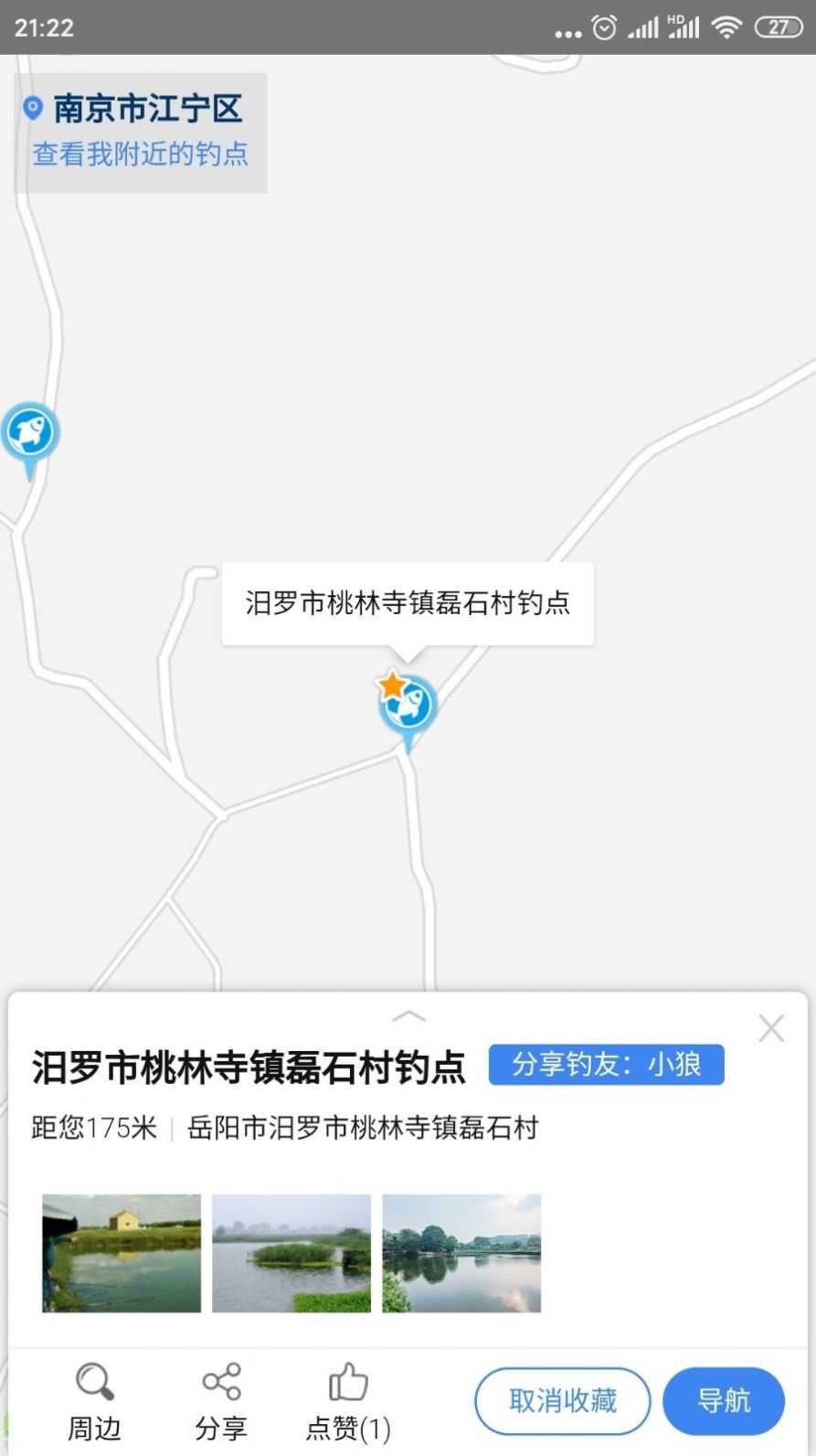
Task: Tap the address 岳阳市汨罗市桃林寺镇磊石村
Action: [363, 1128]
